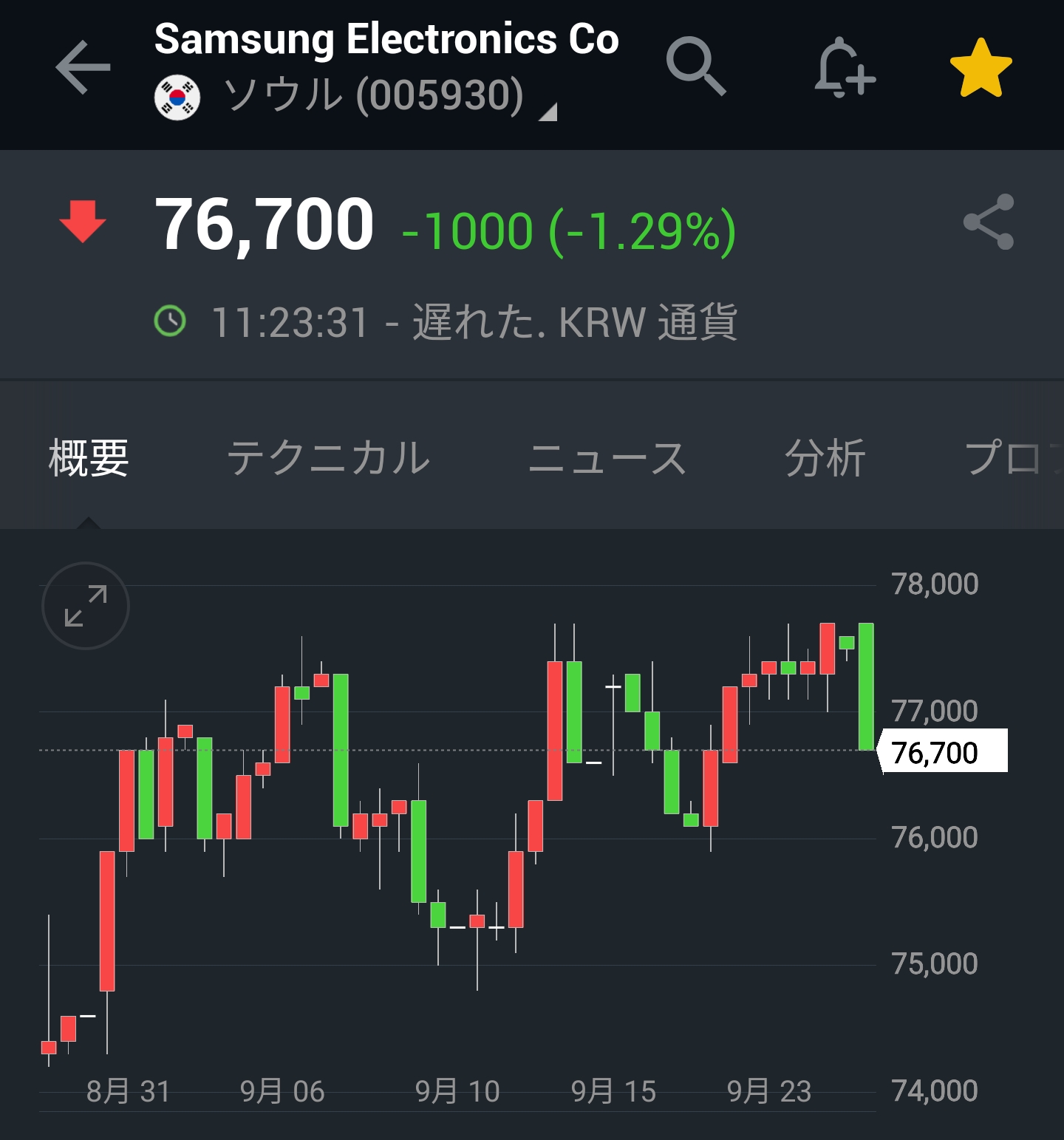Switch to the ニュース tab
Image resolution: width=1064 pixels, height=1140 pixels.
click(607, 457)
